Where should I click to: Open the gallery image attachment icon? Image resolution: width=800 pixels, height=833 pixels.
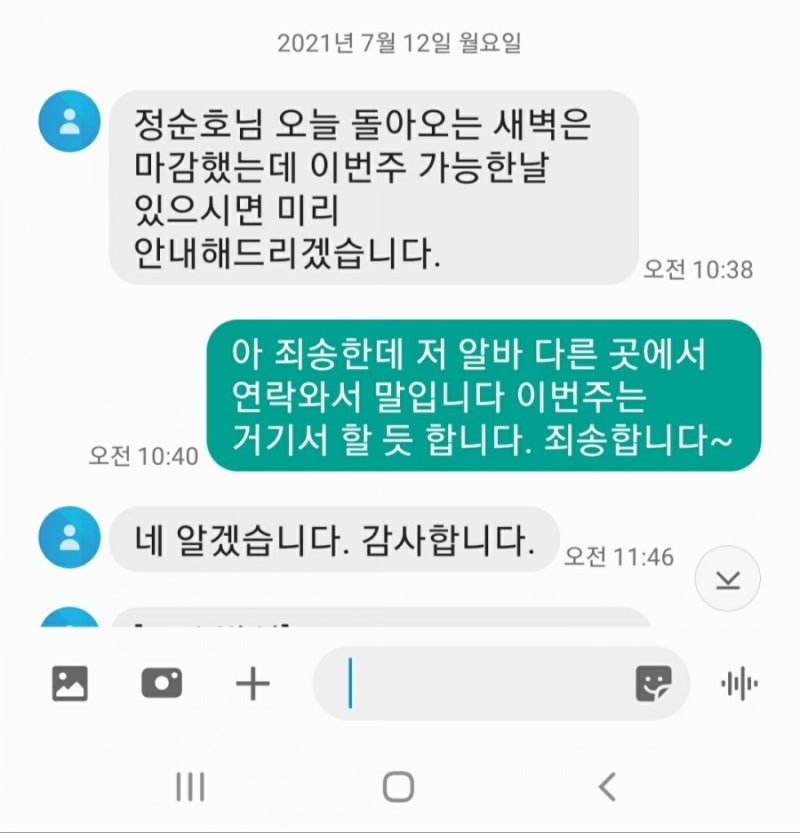(70, 684)
